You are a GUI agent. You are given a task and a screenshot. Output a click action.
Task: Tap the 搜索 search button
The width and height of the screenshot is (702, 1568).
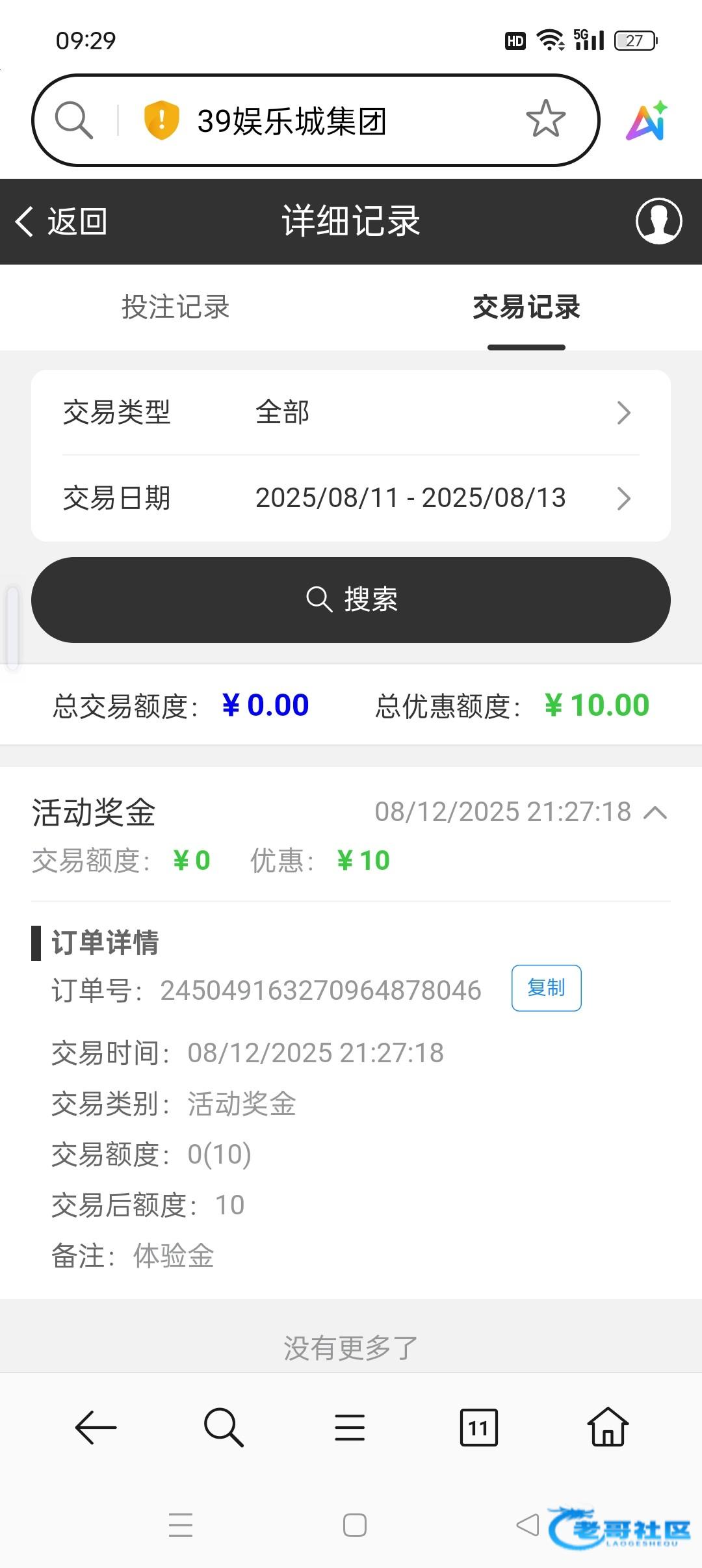coord(351,599)
